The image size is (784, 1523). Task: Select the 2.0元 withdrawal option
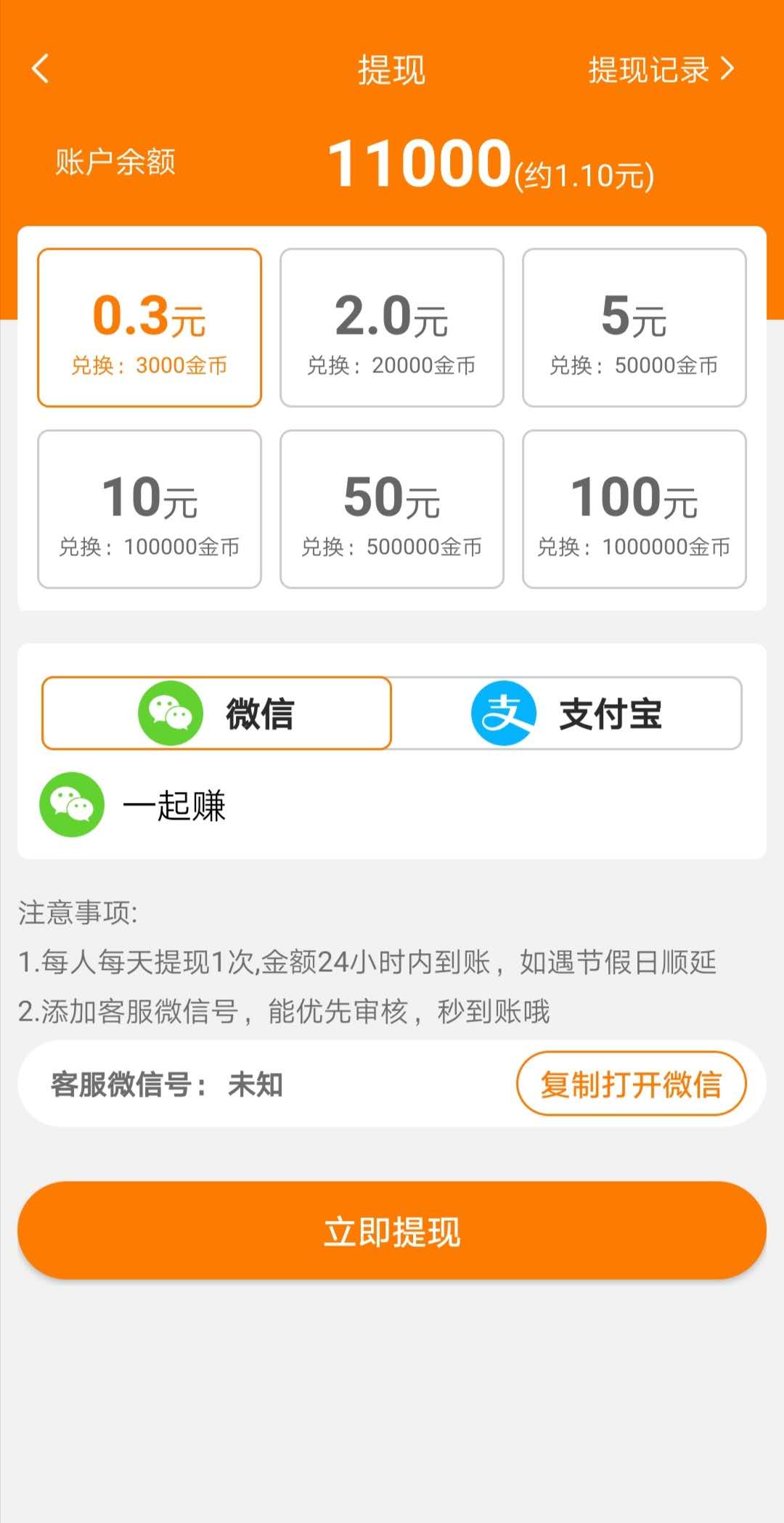[392, 327]
